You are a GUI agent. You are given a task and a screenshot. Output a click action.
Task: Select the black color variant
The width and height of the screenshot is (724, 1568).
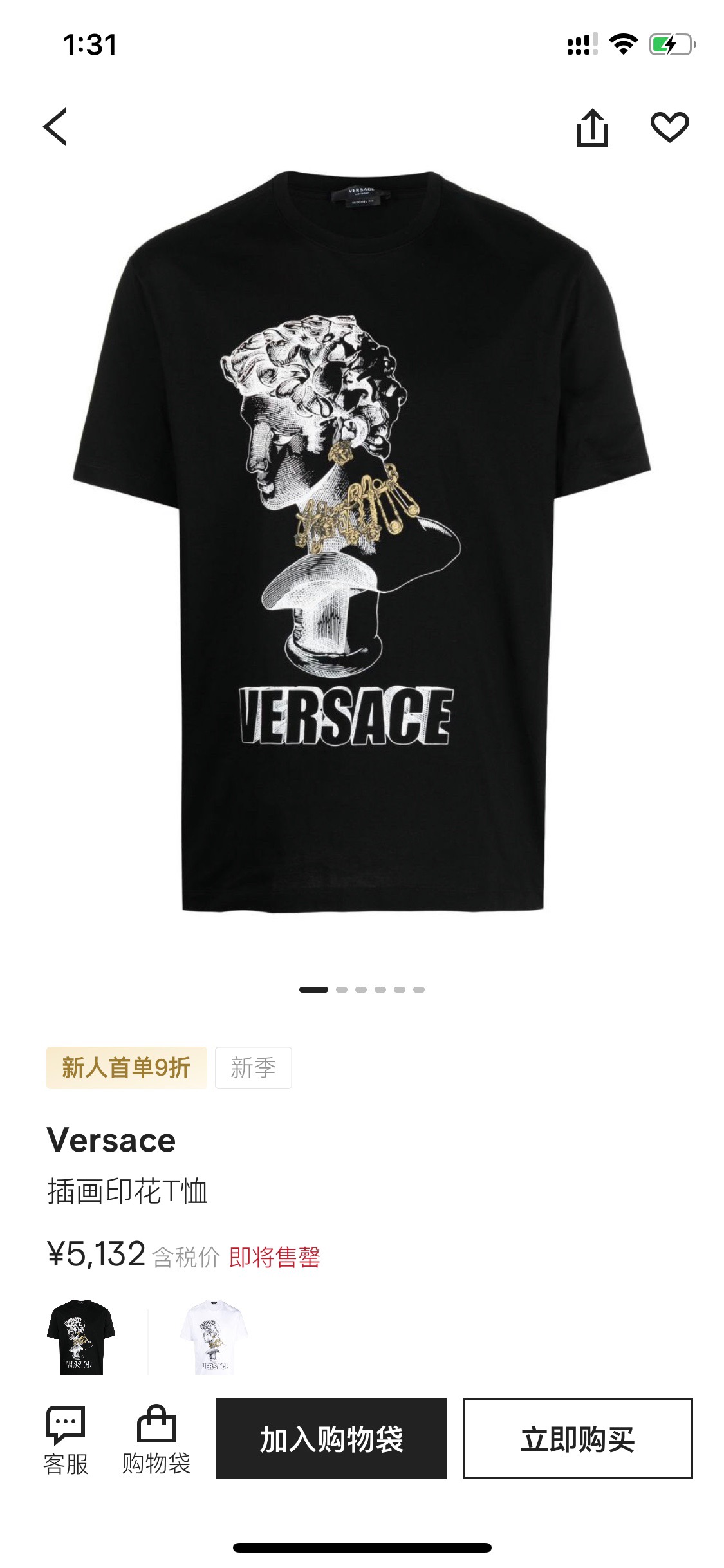tap(80, 1337)
